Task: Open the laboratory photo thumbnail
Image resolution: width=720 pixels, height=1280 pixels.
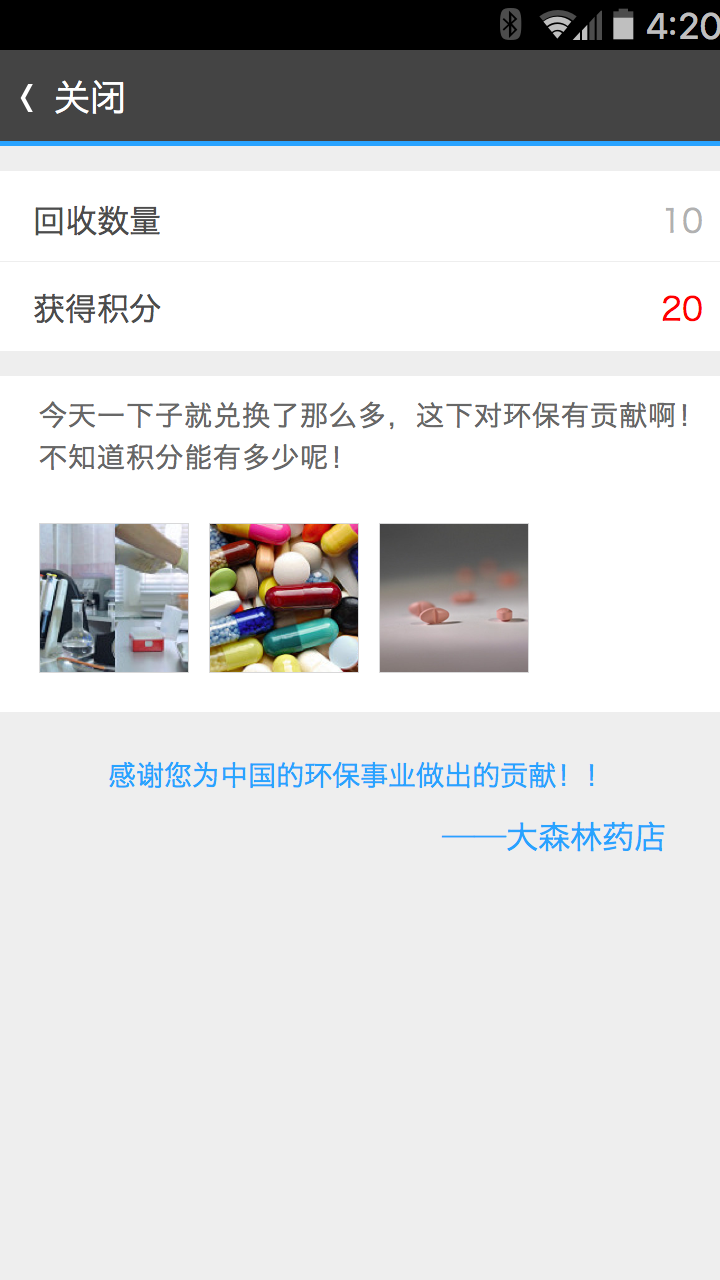Action: (x=114, y=598)
